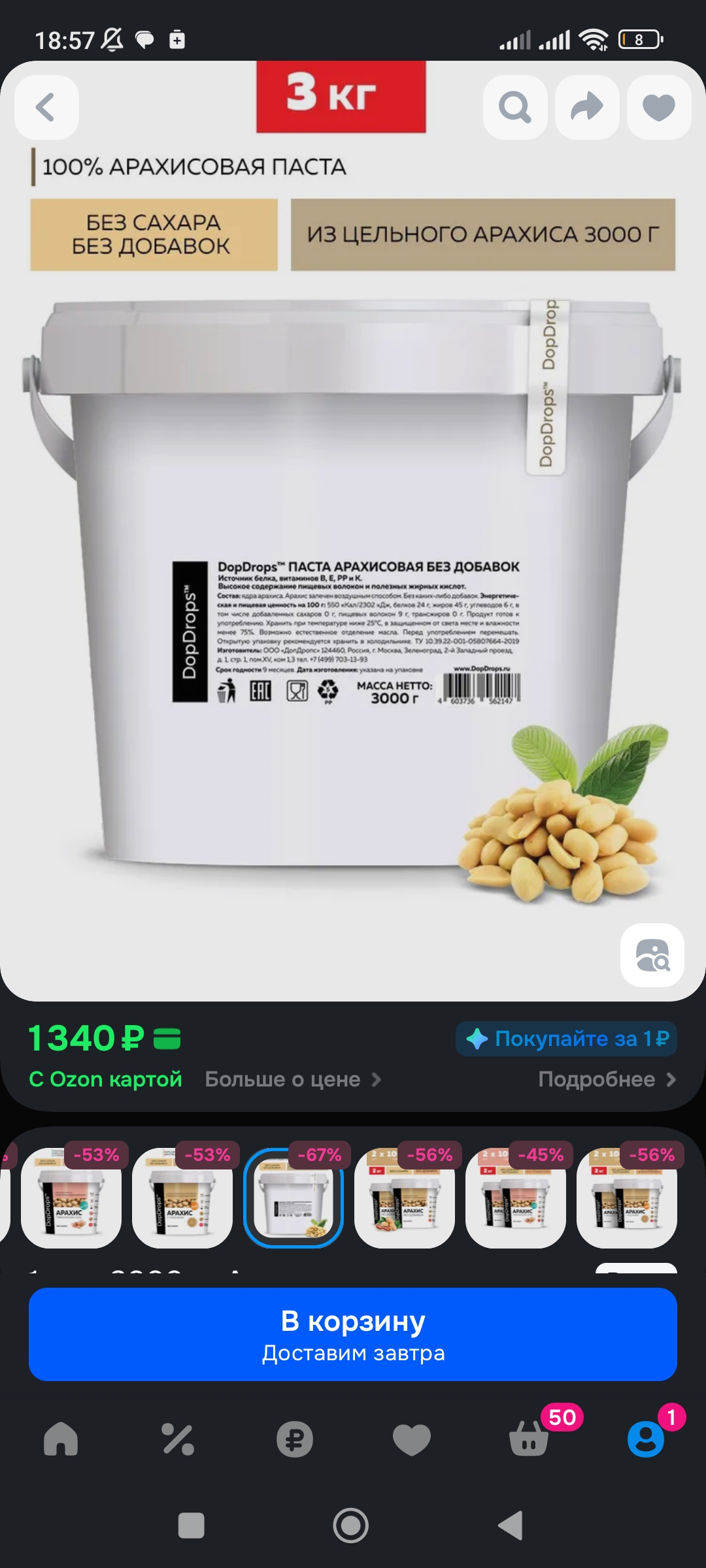Tap the system back triangle button
The width and height of the screenshot is (706, 1568).
(x=511, y=1526)
